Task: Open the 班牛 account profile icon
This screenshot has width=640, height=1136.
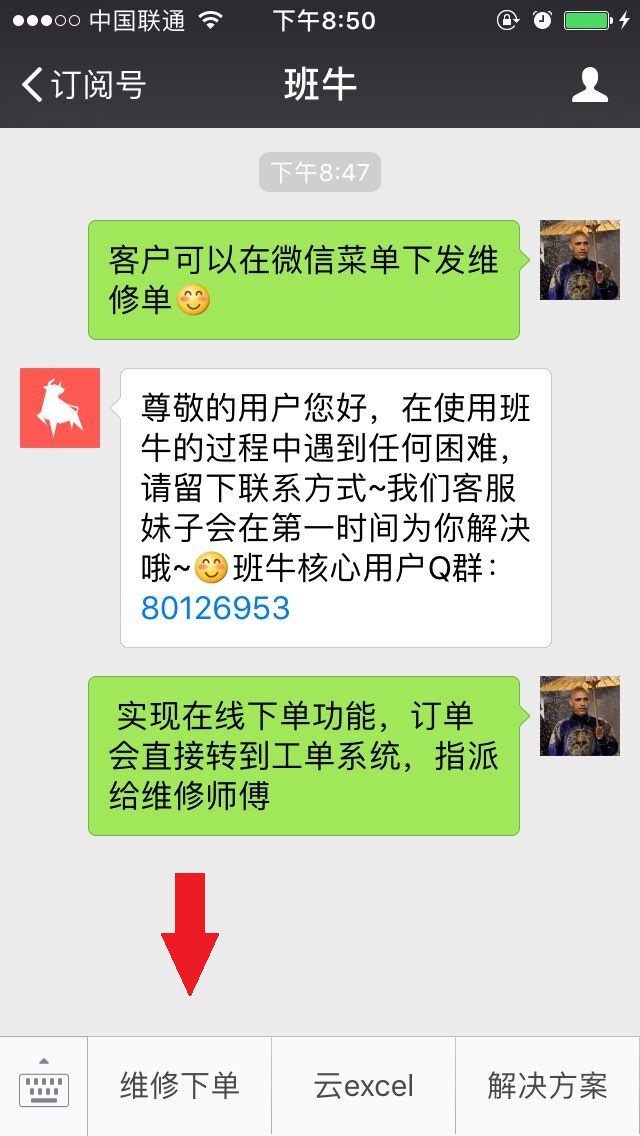Action: 590,85
